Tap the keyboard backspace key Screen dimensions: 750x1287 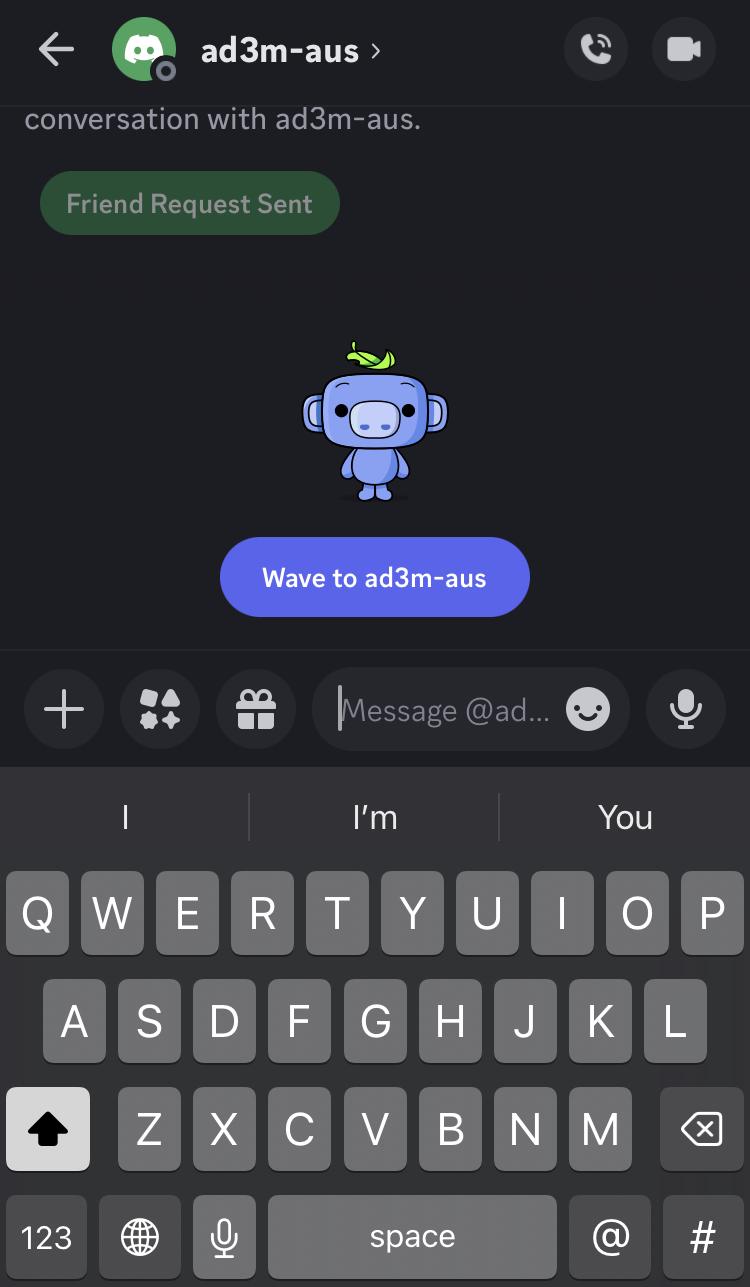click(x=702, y=1130)
